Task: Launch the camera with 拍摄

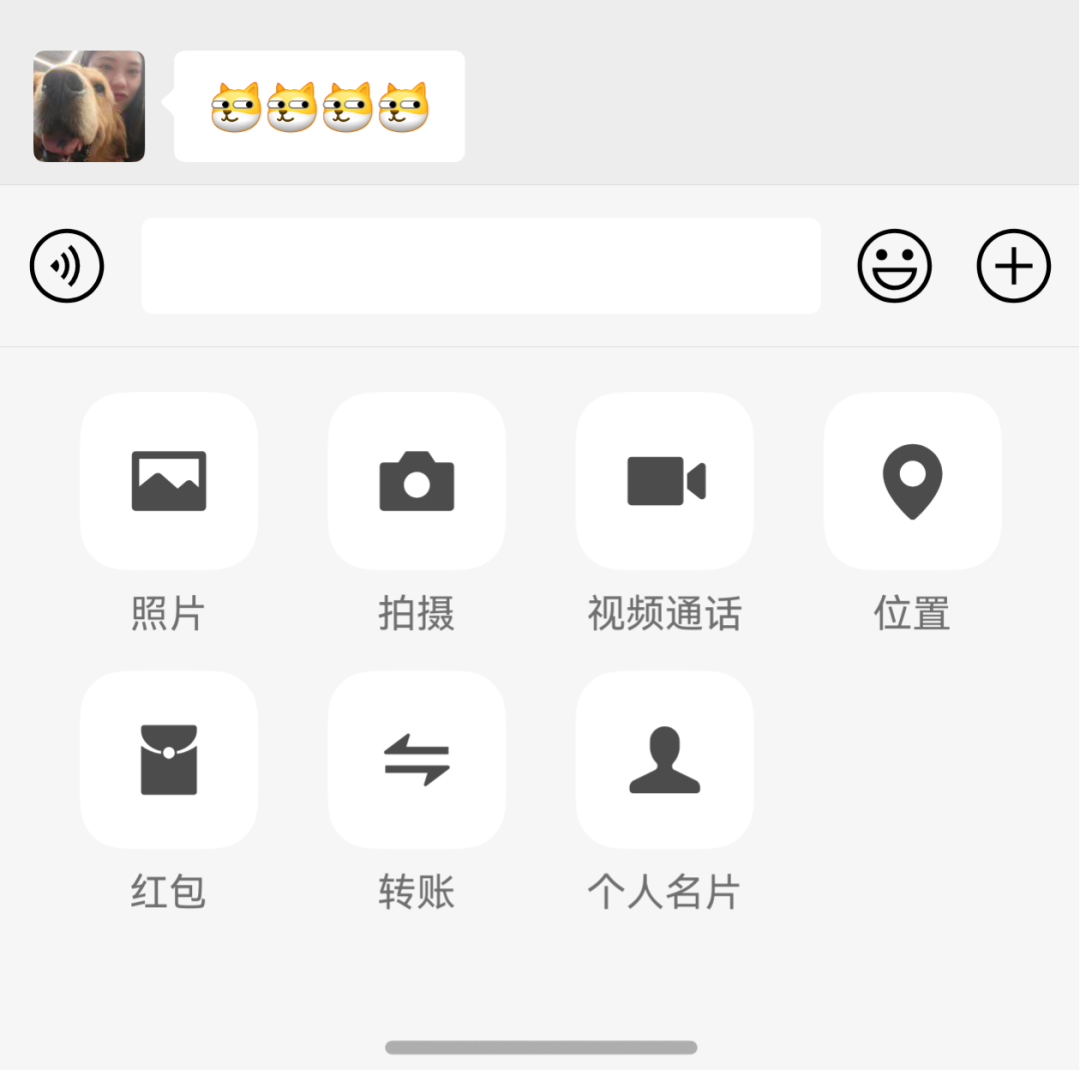Action: click(417, 481)
